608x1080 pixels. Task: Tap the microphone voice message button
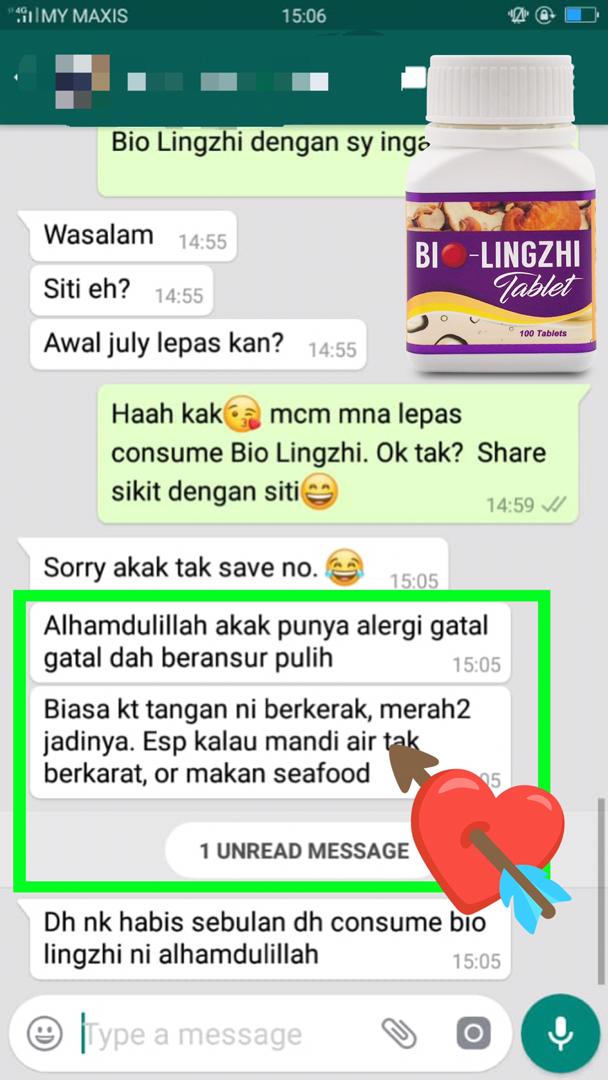pyautogui.click(x=560, y=1034)
